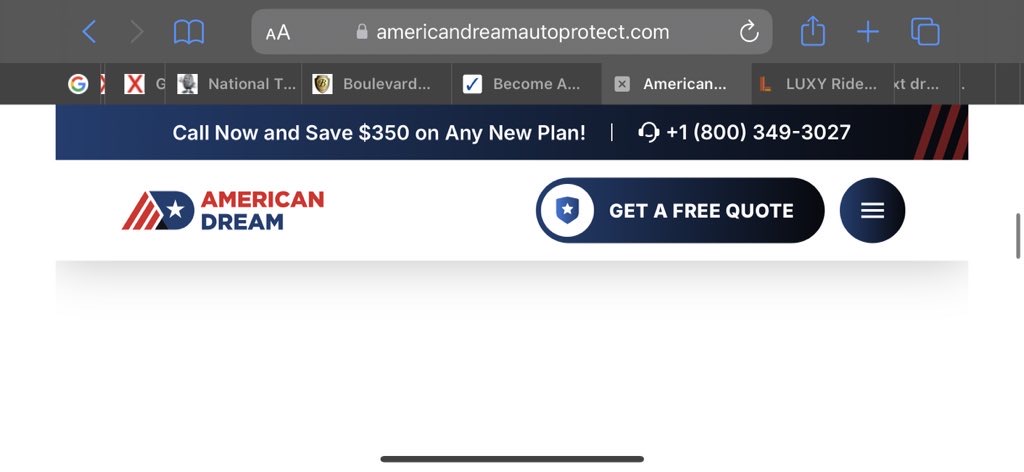Open the bookmarks book icon
1024x472 pixels.
[x=188, y=32]
